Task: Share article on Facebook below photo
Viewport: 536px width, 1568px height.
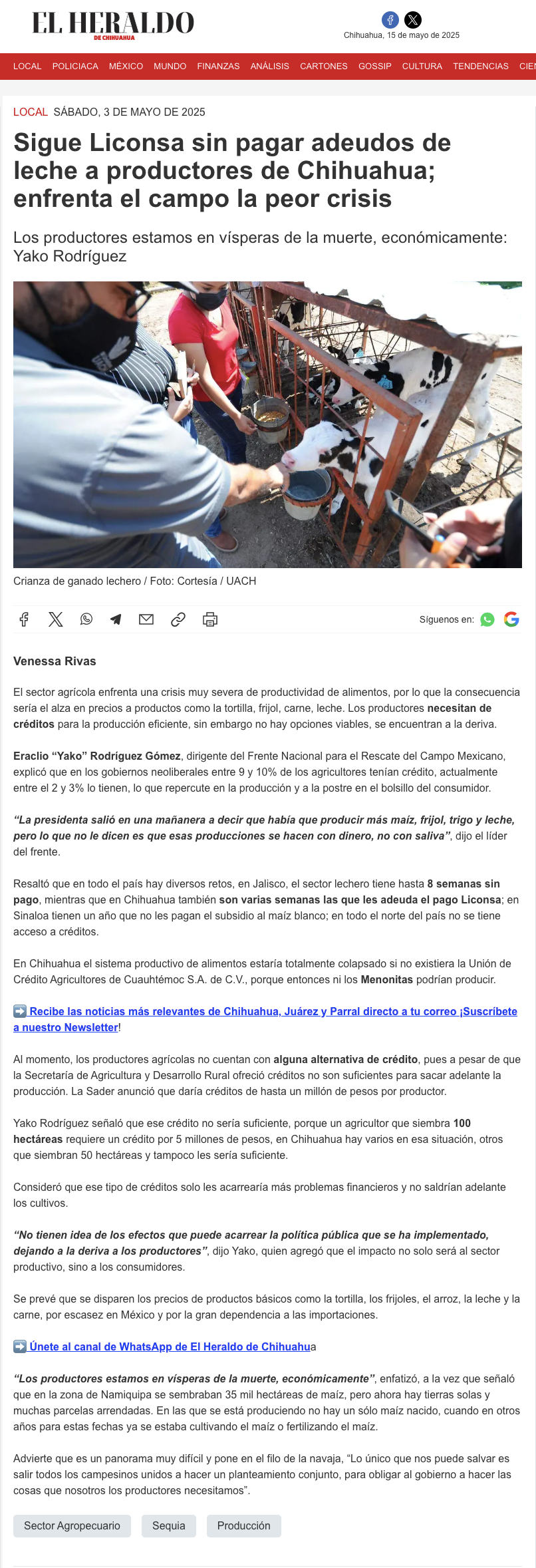Action: click(24, 619)
